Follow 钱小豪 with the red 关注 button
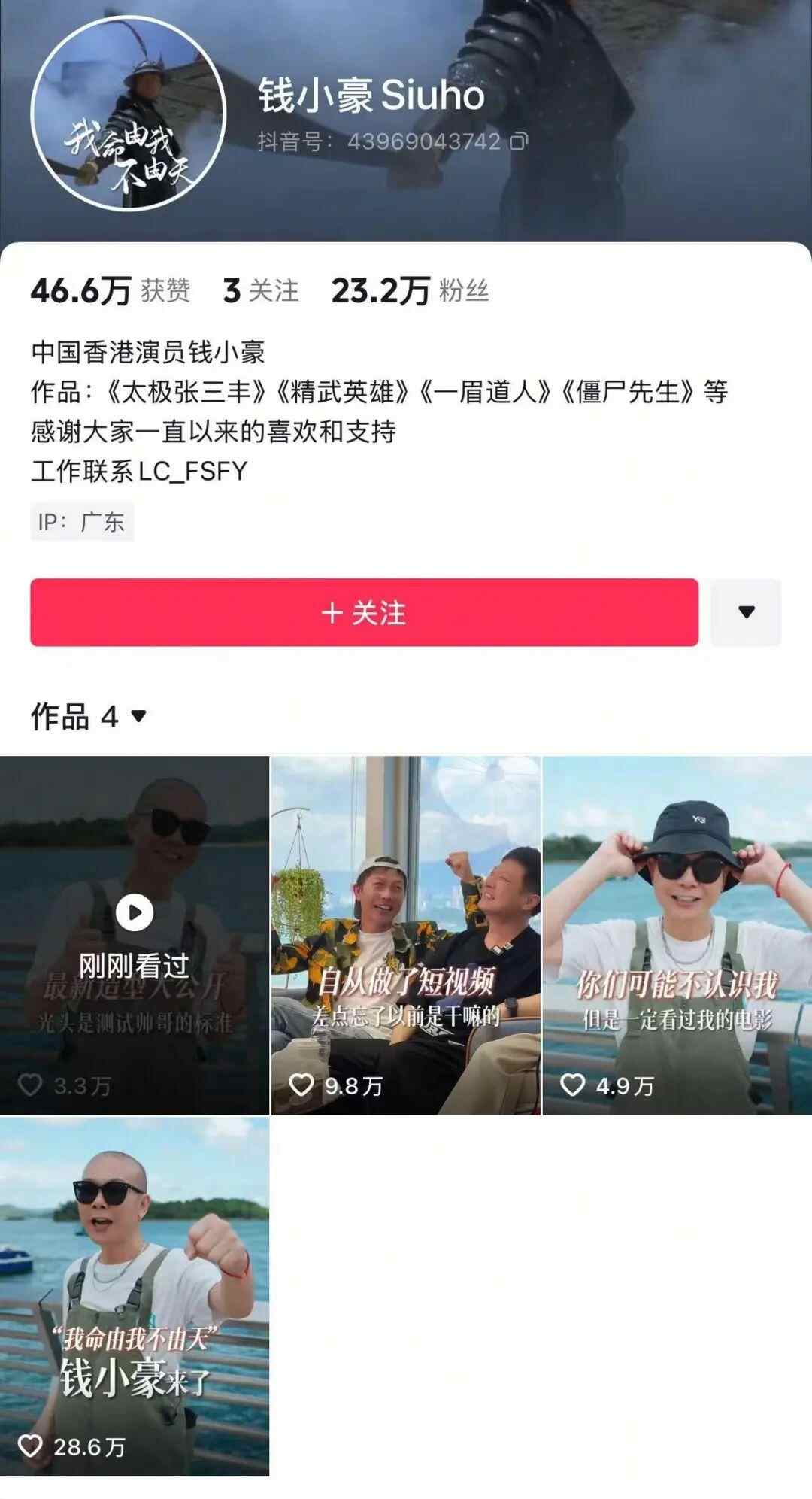Screen dimensions: 812x1499 (364, 612)
